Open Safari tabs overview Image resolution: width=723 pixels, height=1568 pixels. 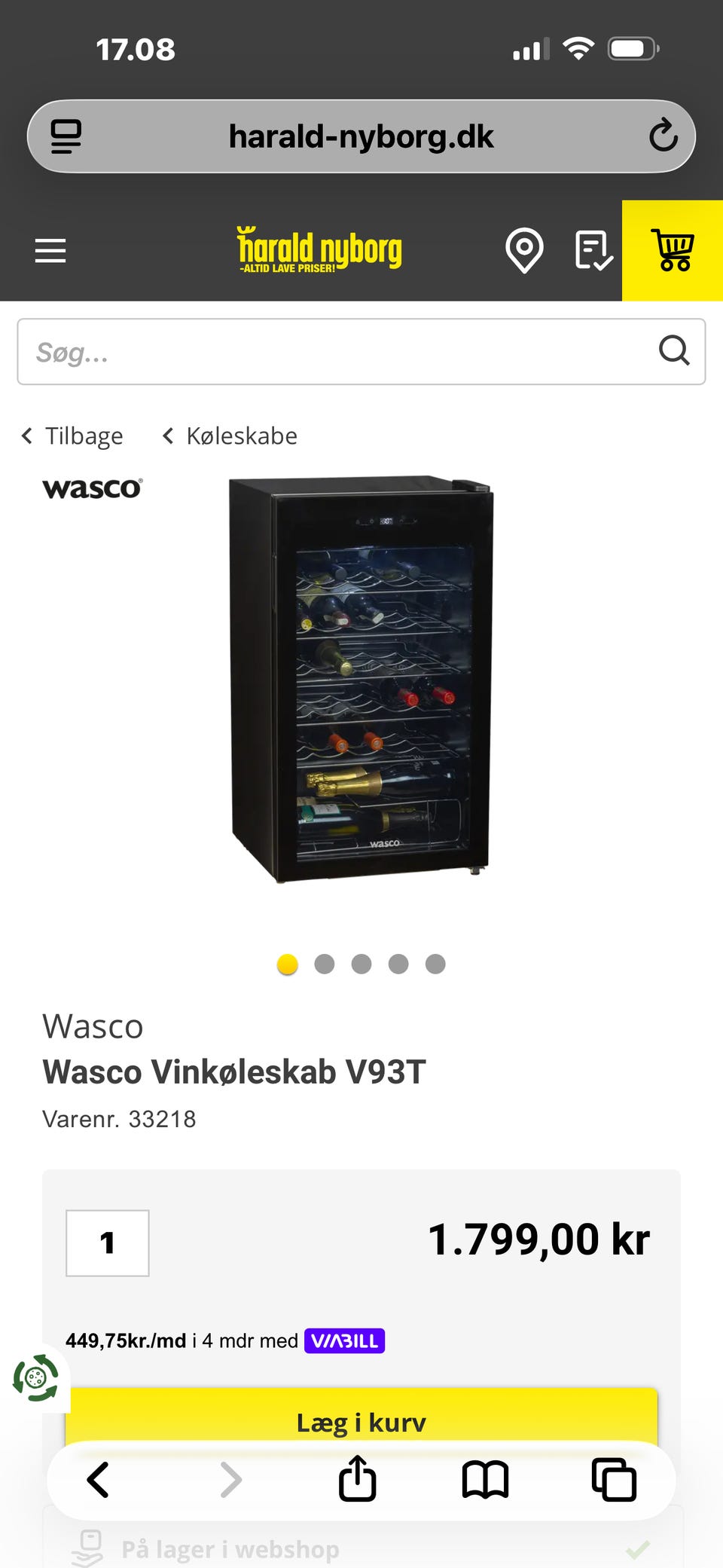pos(614,1480)
